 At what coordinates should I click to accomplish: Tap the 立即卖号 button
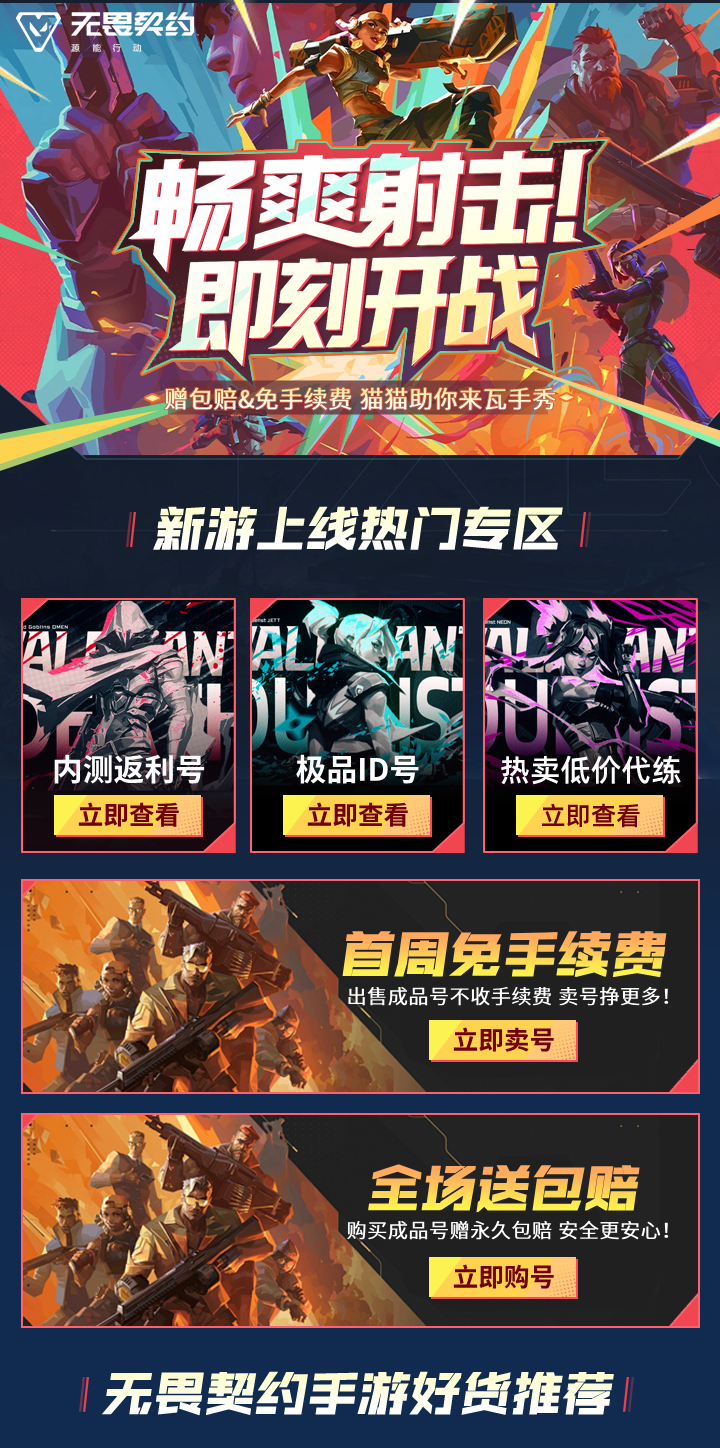click(503, 1040)
